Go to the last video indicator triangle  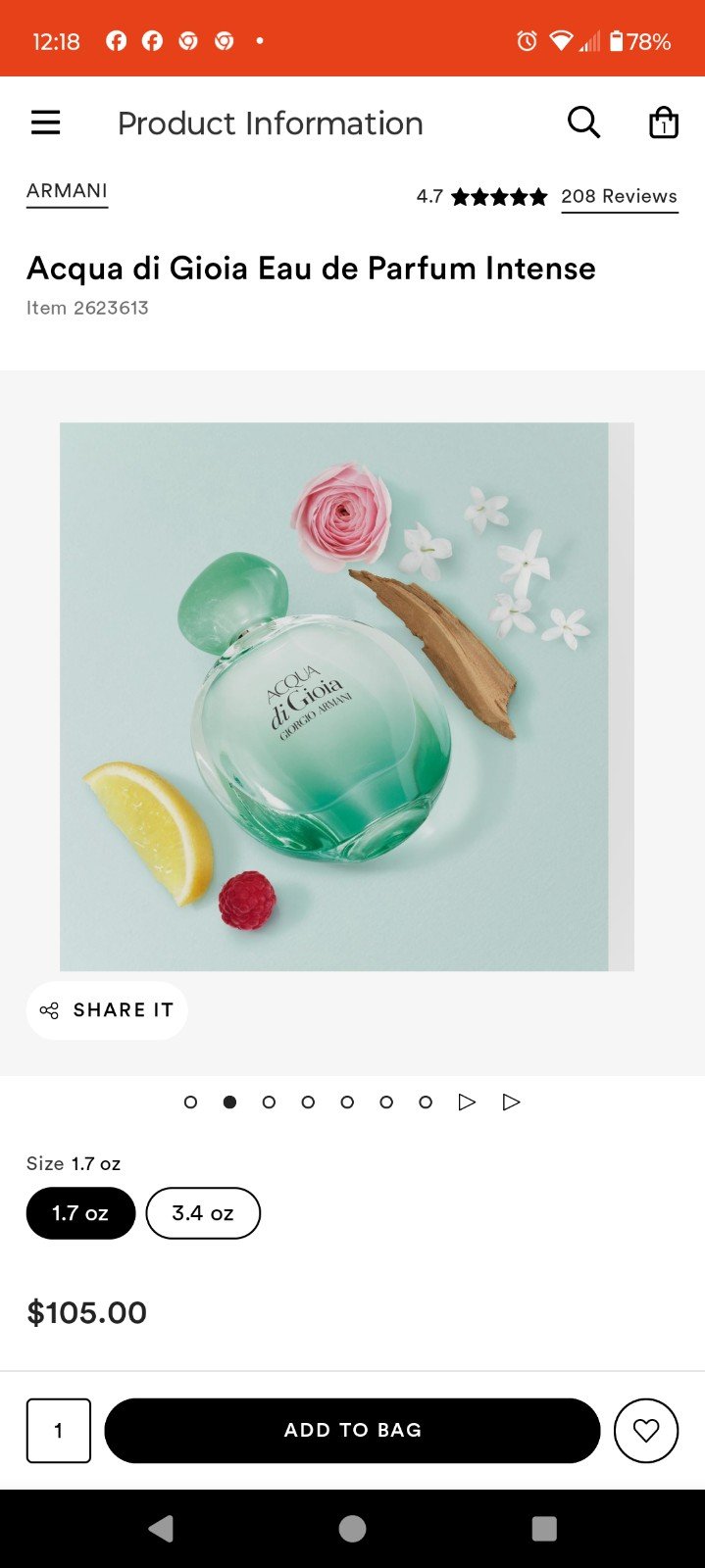511,1102
